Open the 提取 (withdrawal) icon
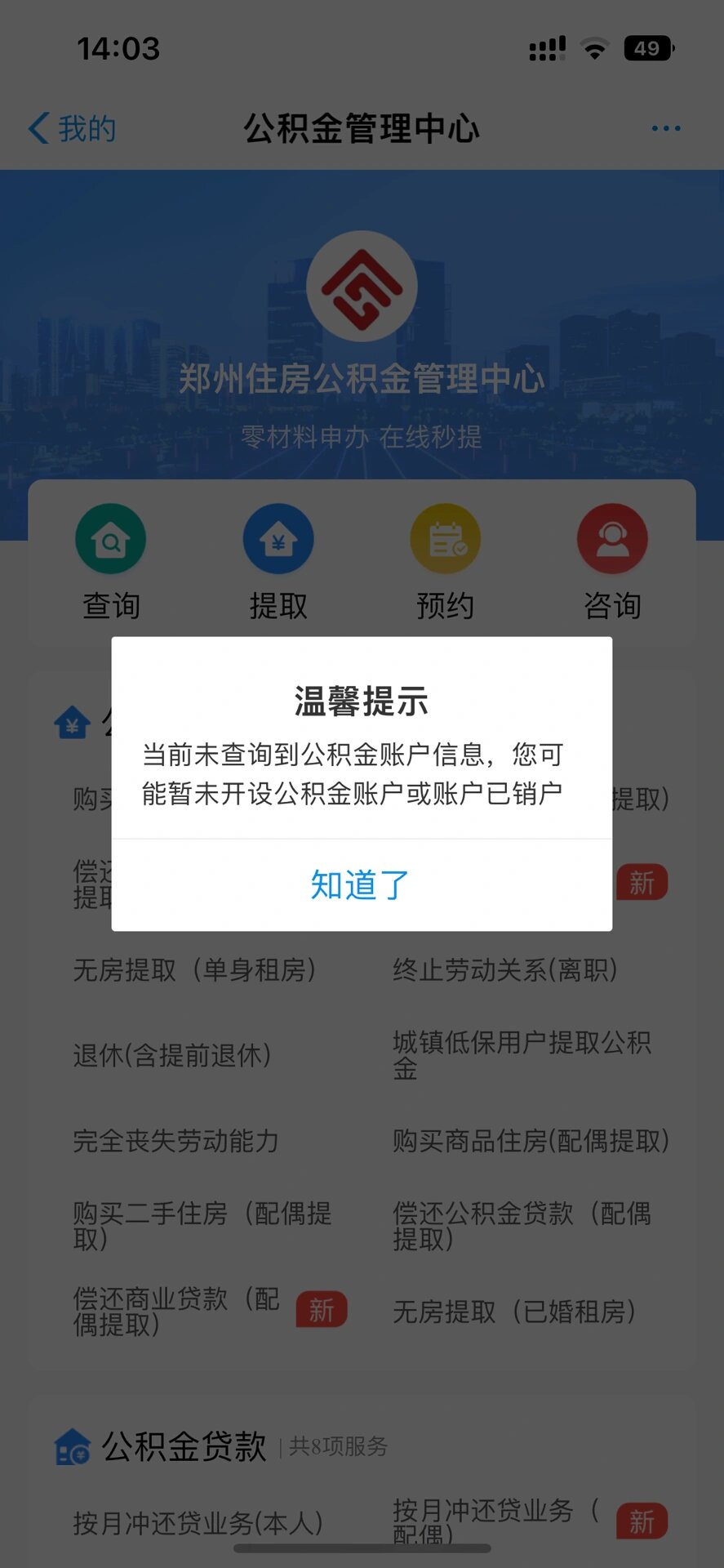Screen dimensions: 724x1568 click(x=278, y=539)
